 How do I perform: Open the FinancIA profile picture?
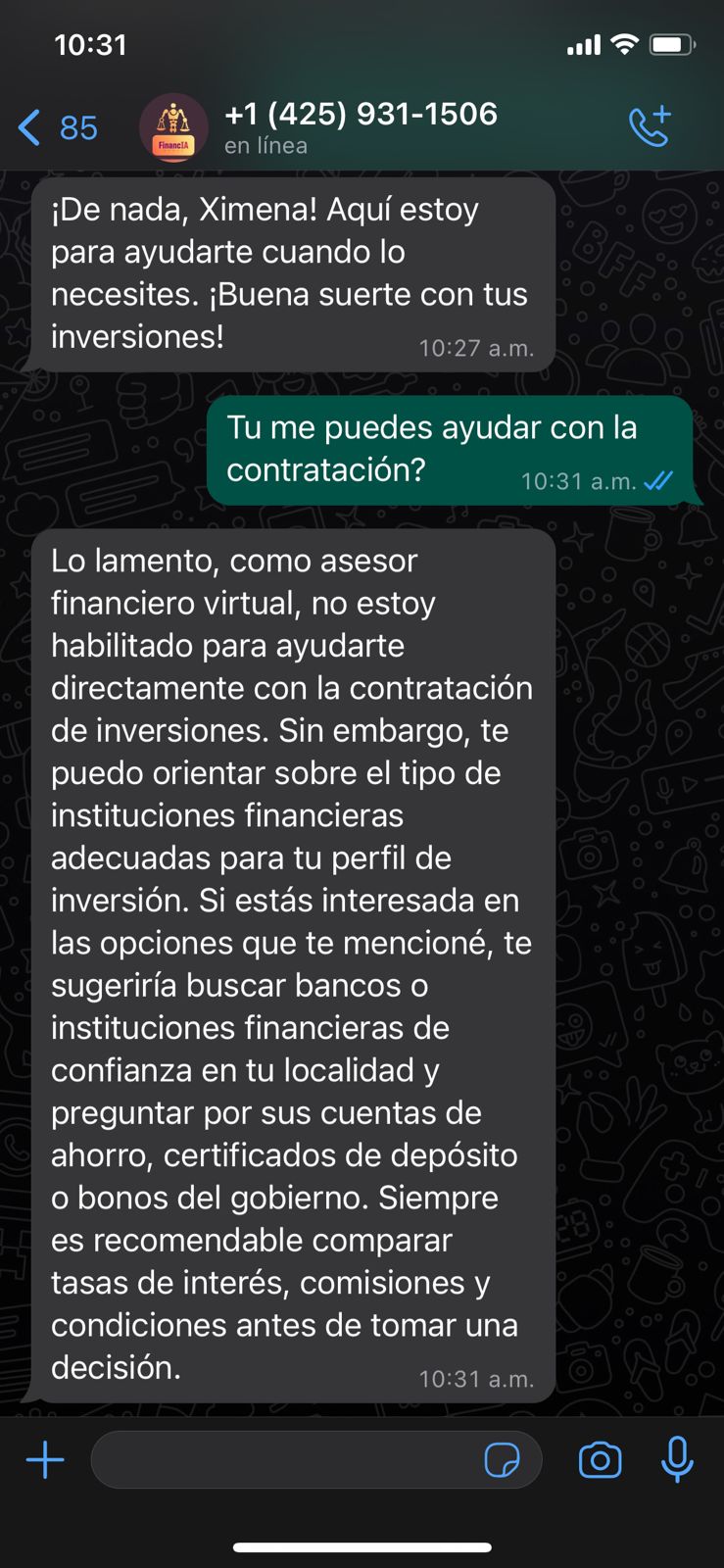(x=173, y=127)
